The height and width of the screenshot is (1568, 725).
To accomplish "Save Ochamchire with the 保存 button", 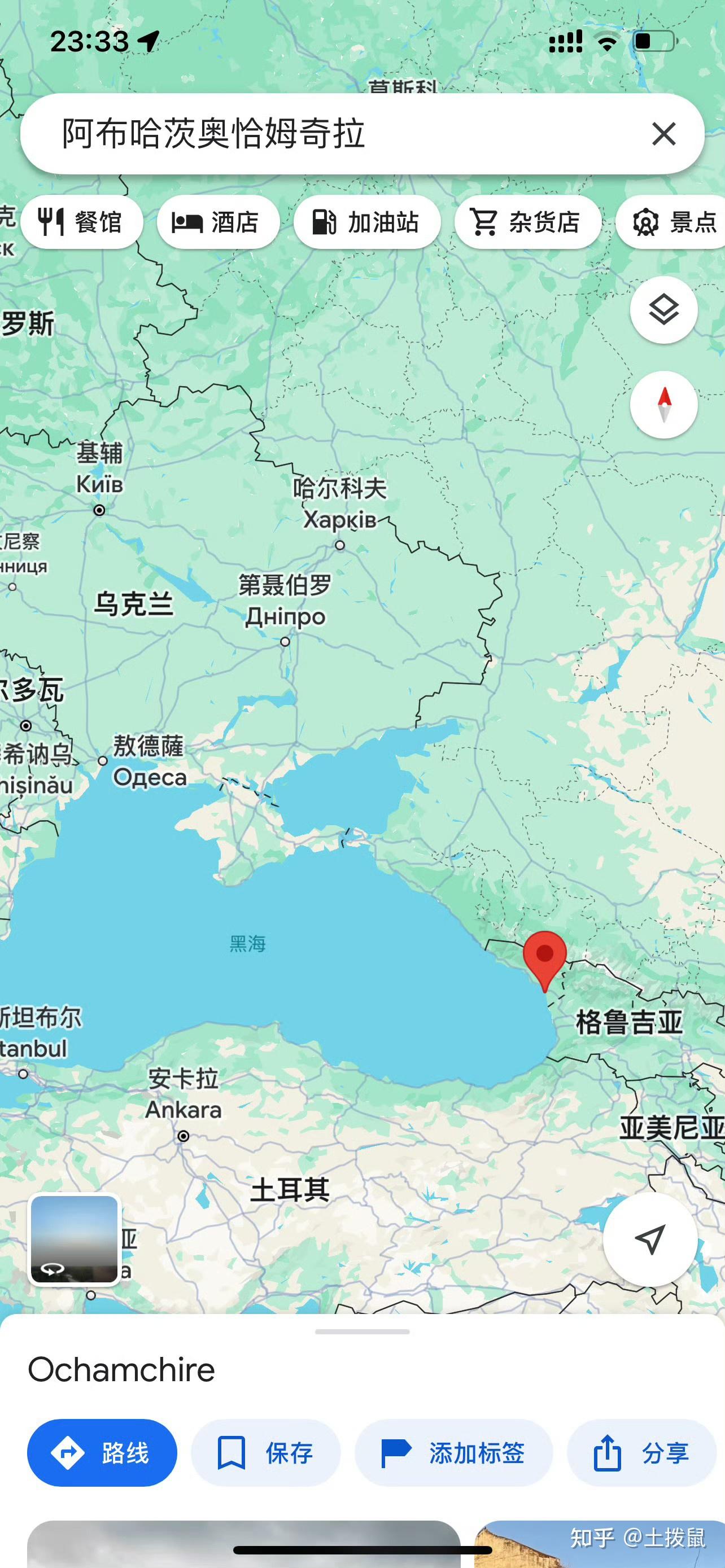I will [265, 1453].
